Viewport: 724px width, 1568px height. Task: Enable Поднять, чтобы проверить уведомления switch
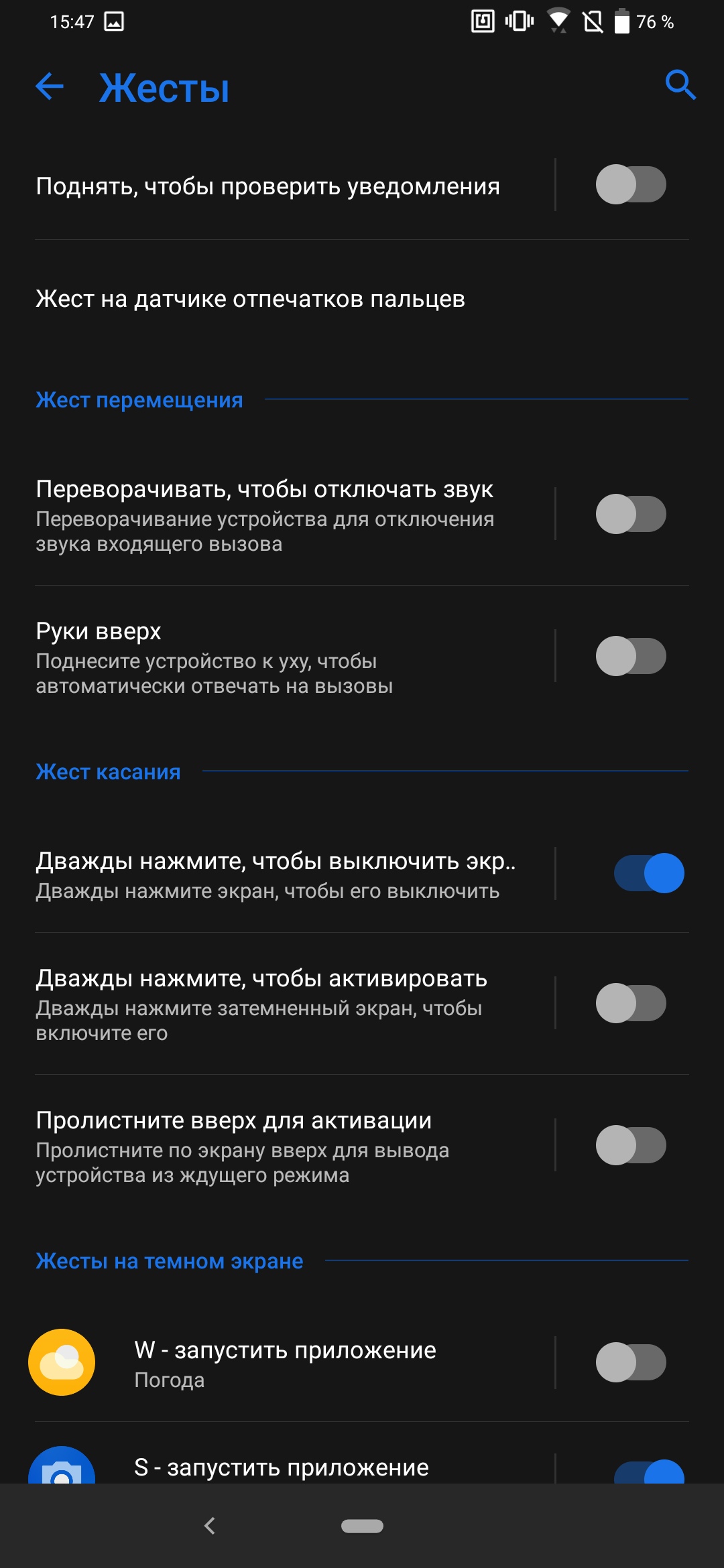coord(630,185)
